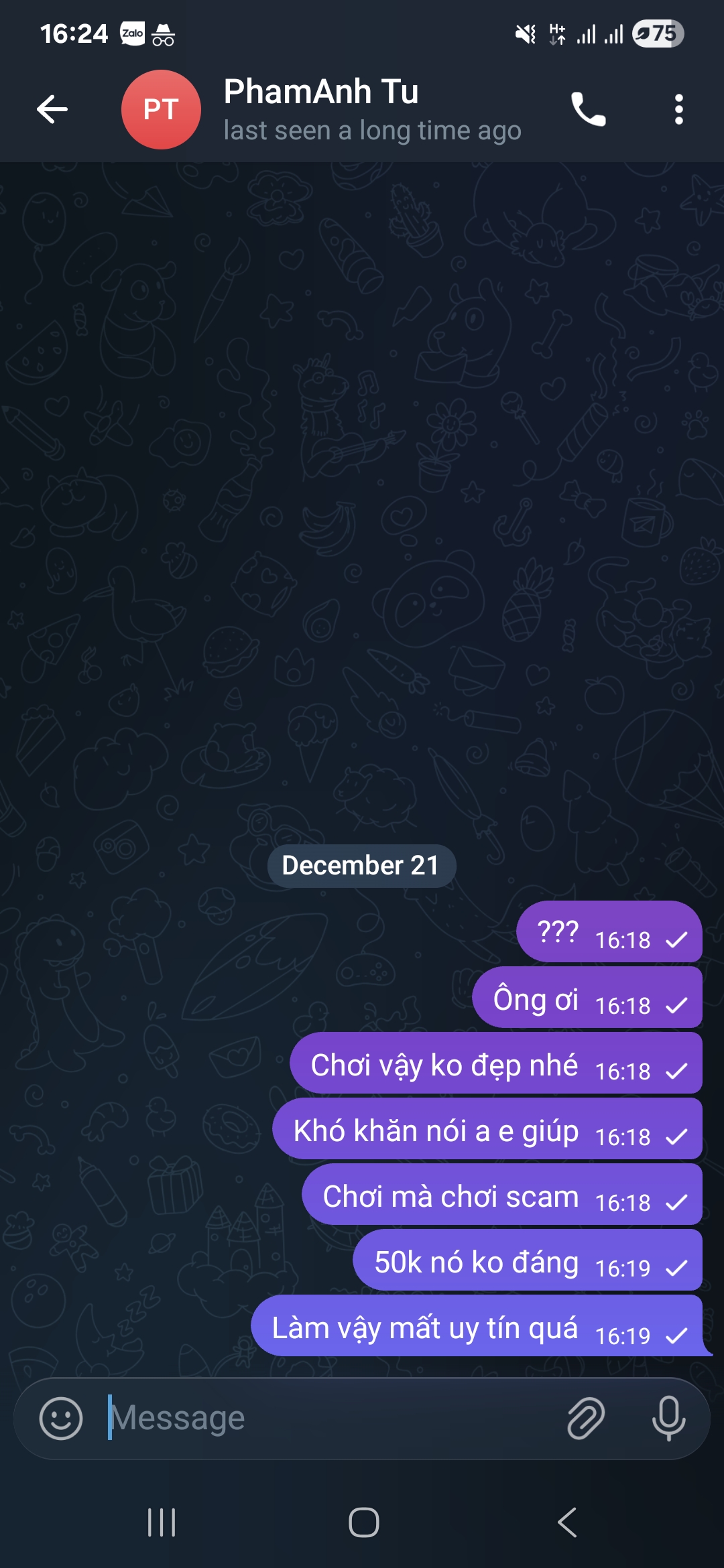Tap the microphone to record voice
Viewport: 724px width, 1568px height.
[x=668, y=1418]
